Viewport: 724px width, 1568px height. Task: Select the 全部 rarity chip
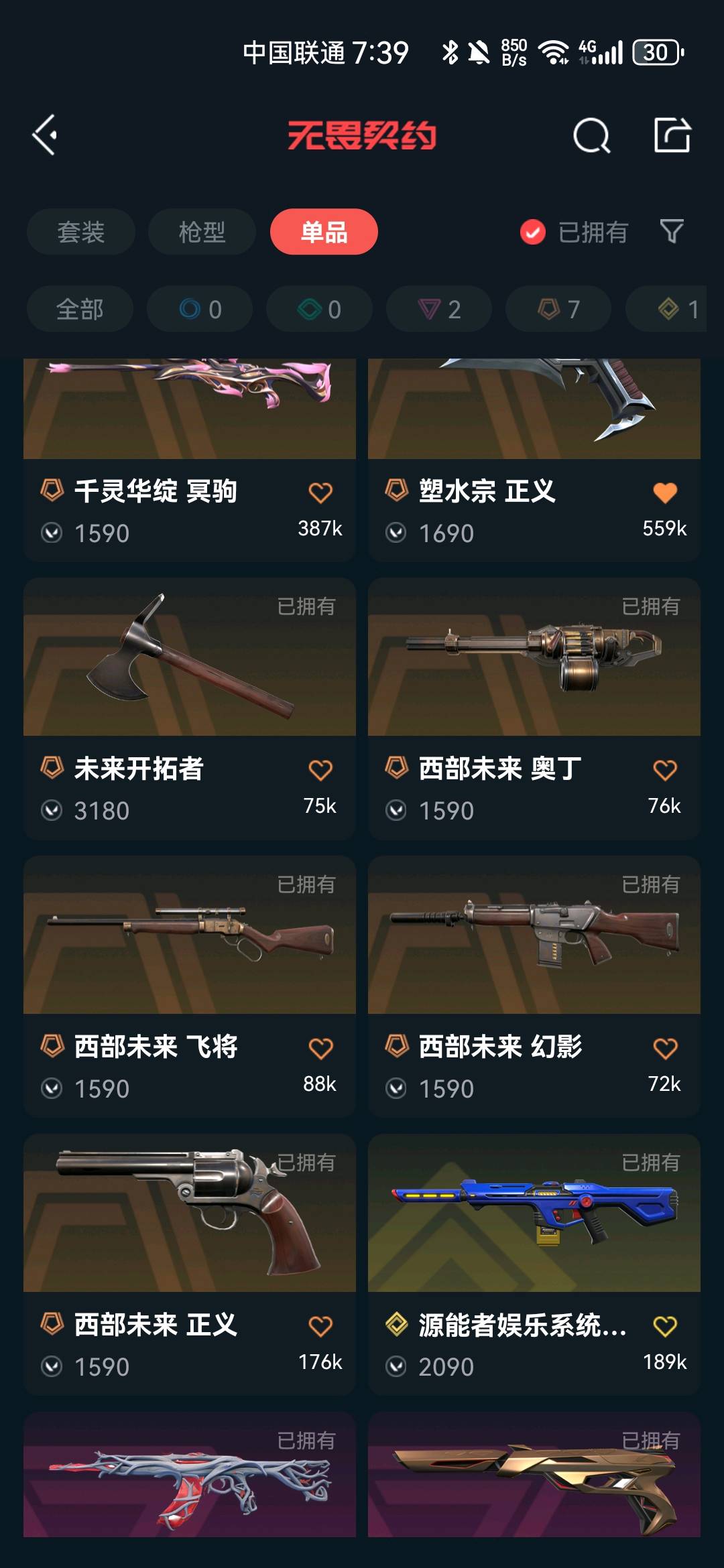pyautogui.click(x=80, y=309)
